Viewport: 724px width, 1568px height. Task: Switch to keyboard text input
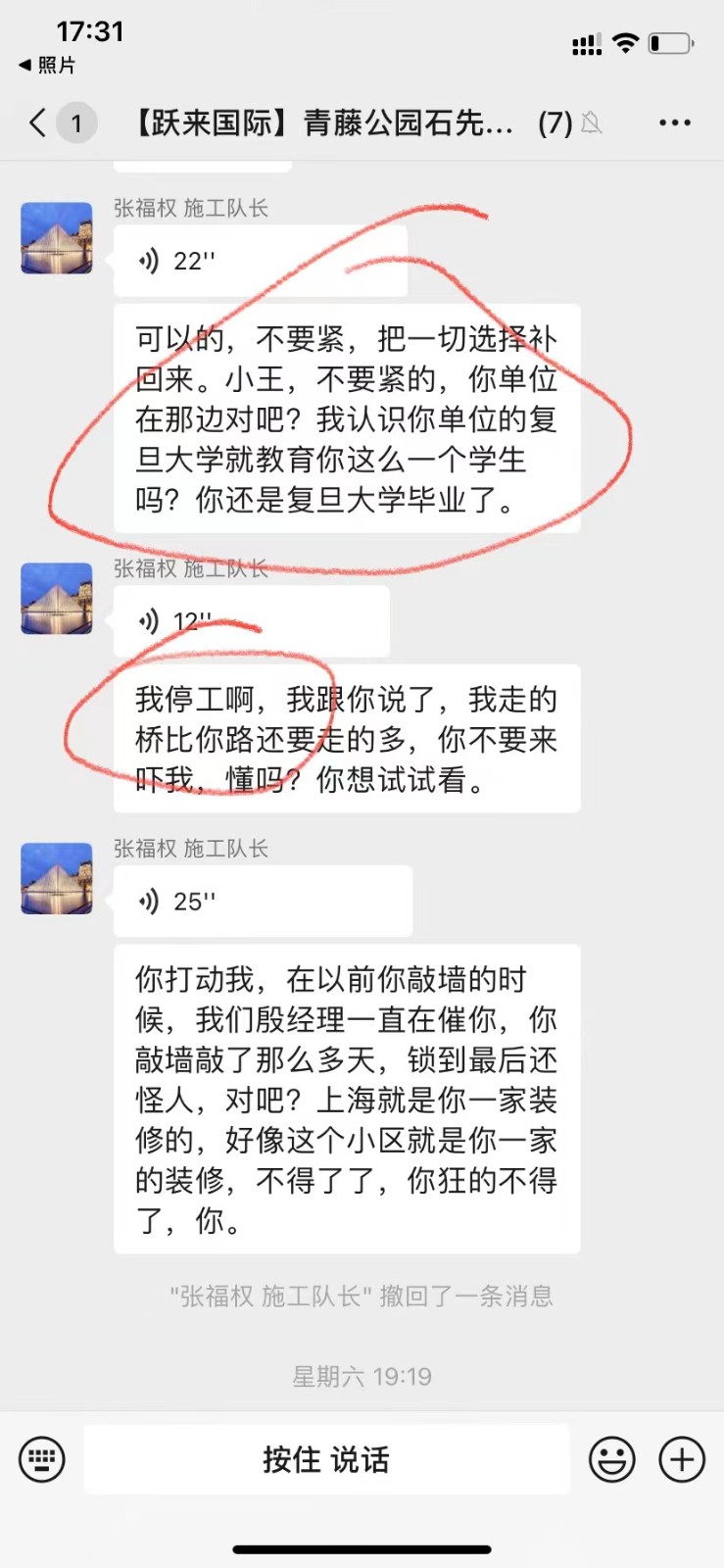(x=42, y=1460)
